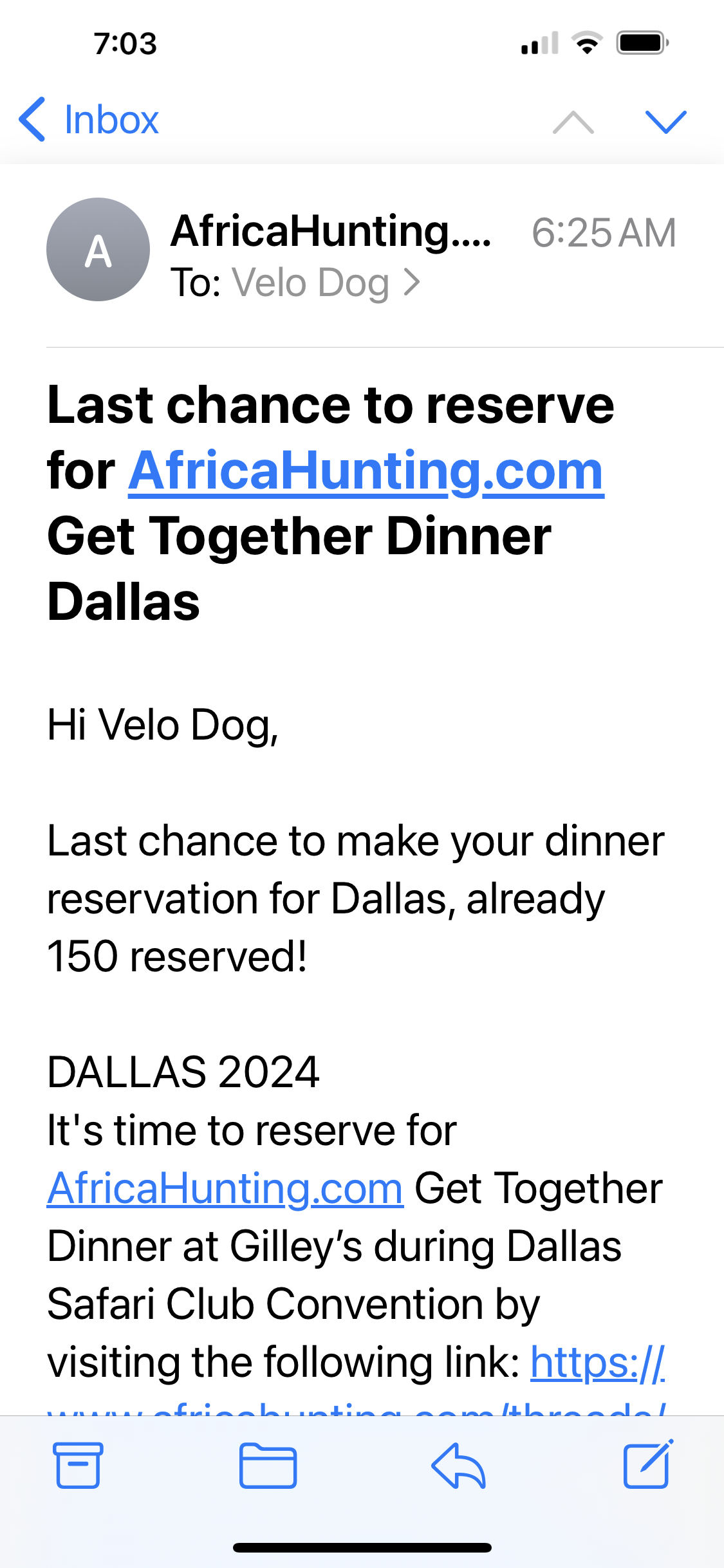Image resolution: width=724 pixels, height=1568 pixels.
Task: Open AfricaHunting.com link in message body
Action: [225, 1188]
